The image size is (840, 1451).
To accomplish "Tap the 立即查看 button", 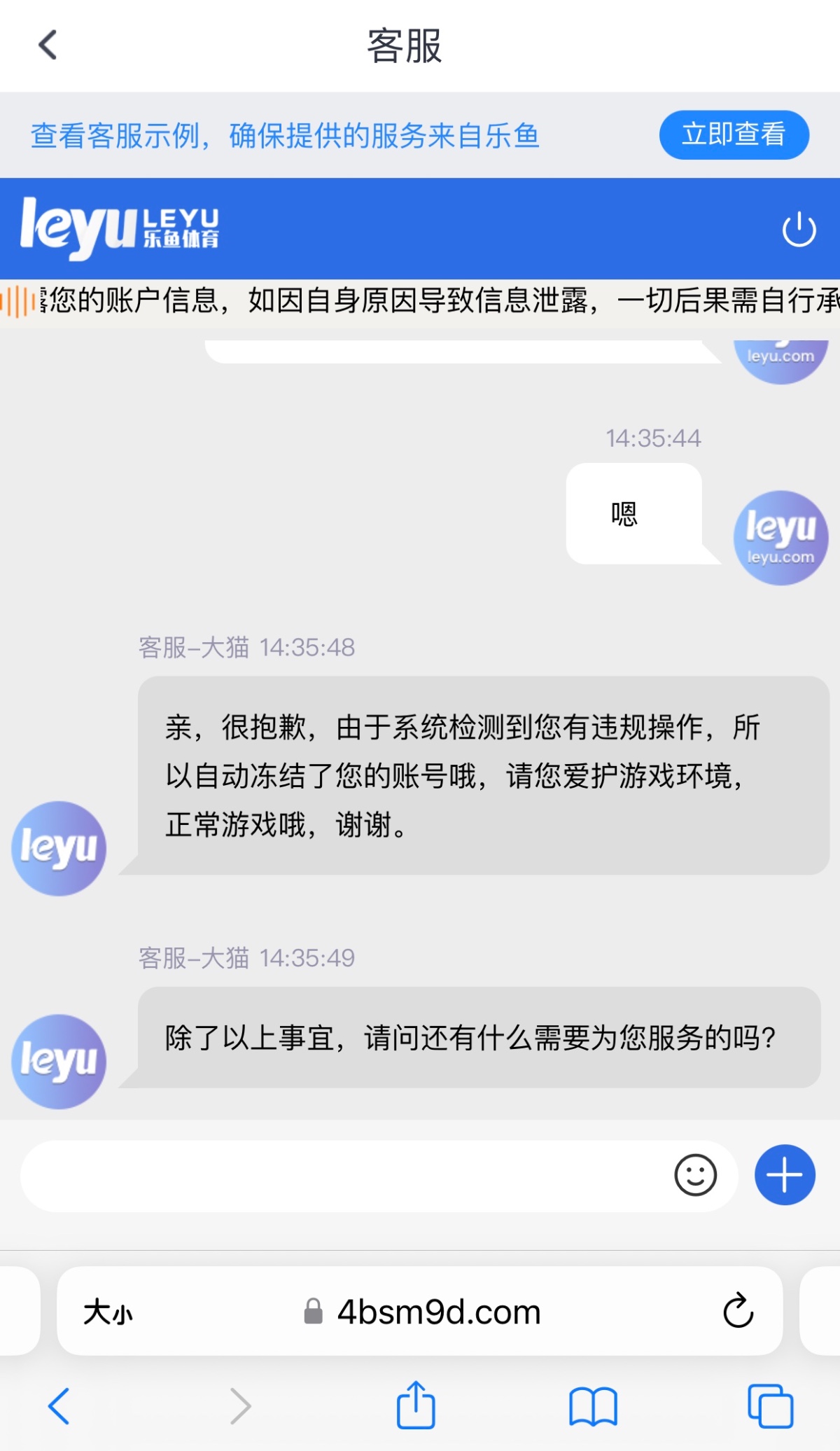I will click(x=734, y=134).
